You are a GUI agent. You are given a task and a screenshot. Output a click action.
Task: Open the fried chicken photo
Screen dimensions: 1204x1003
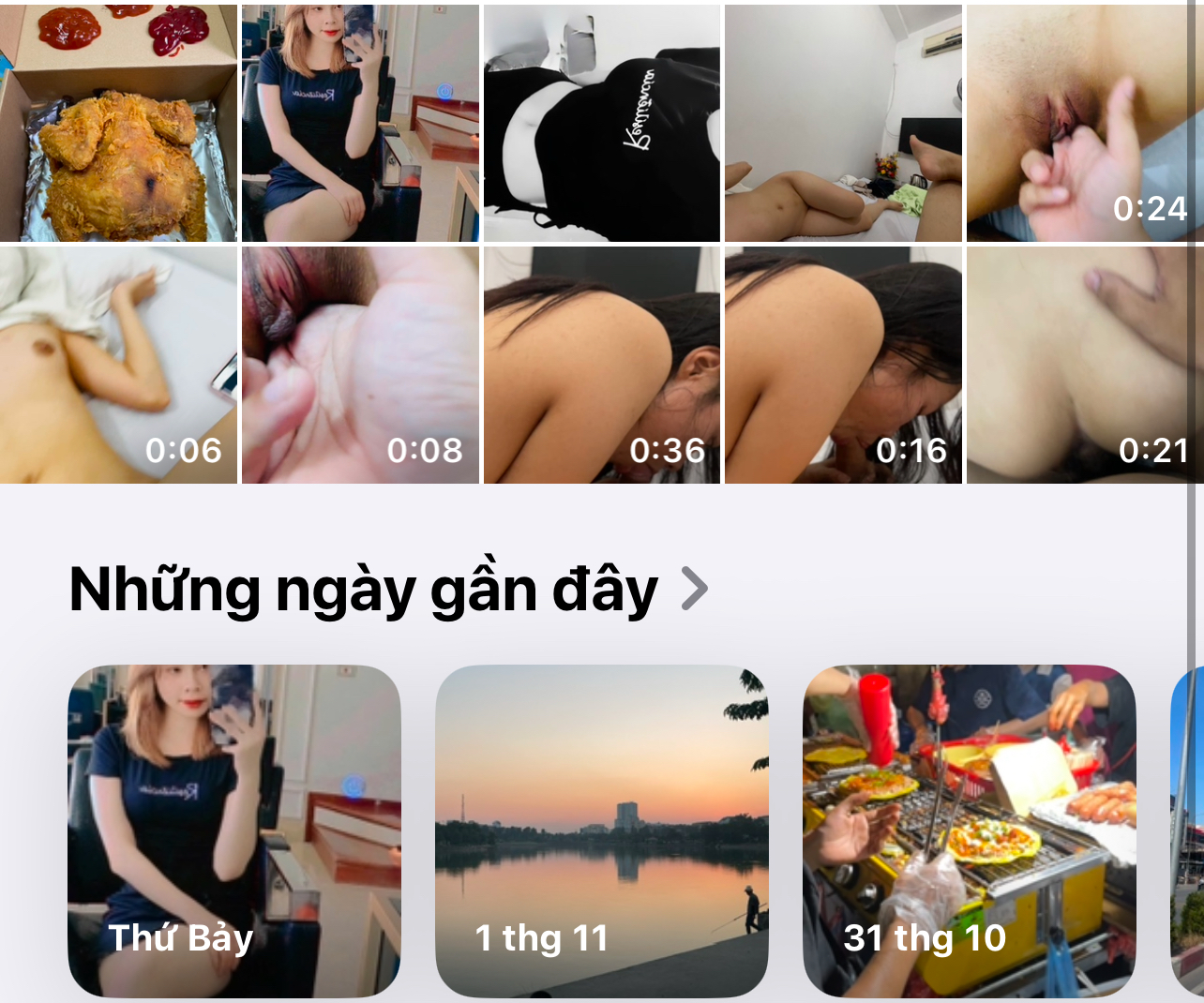point(118,123)
